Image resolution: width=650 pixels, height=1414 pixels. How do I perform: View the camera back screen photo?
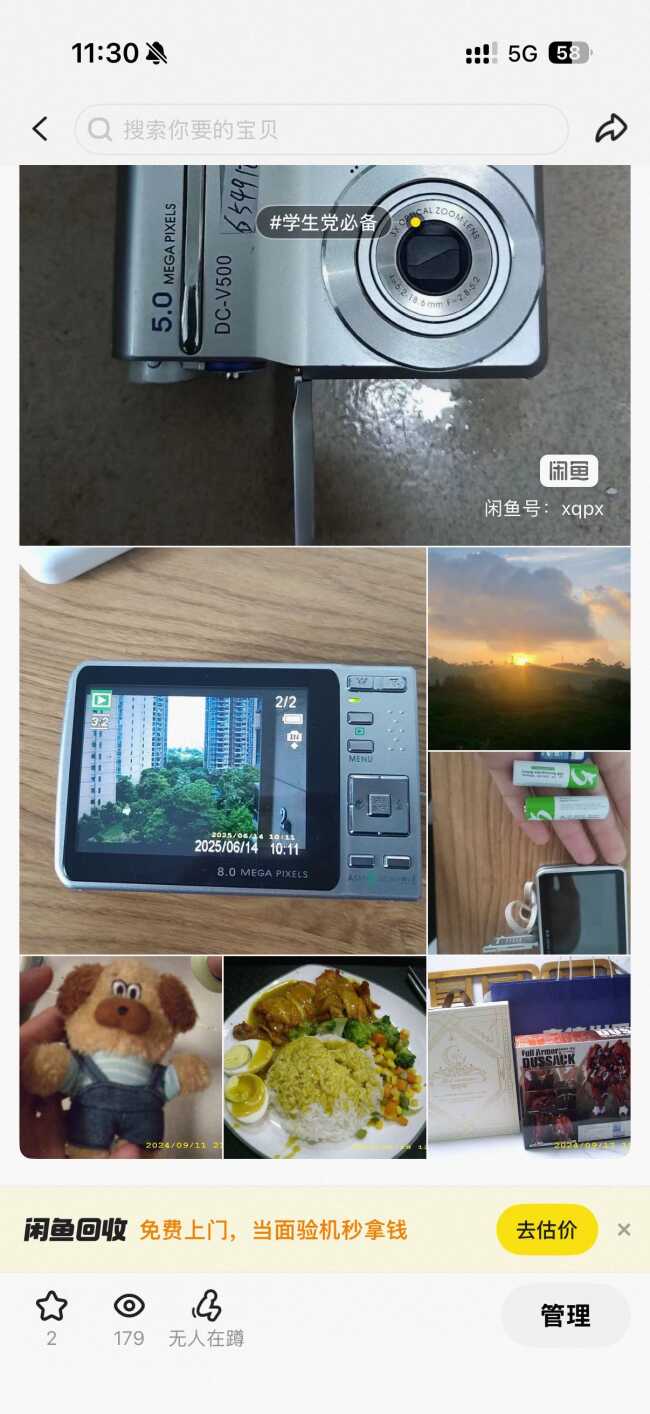(222, 750)
